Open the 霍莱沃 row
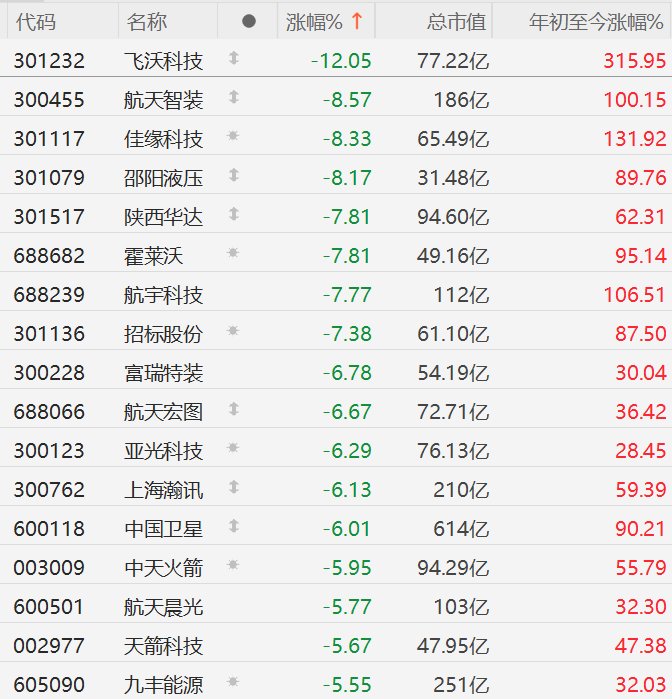This screenshot has height=699, width=672. click(154, 256)
